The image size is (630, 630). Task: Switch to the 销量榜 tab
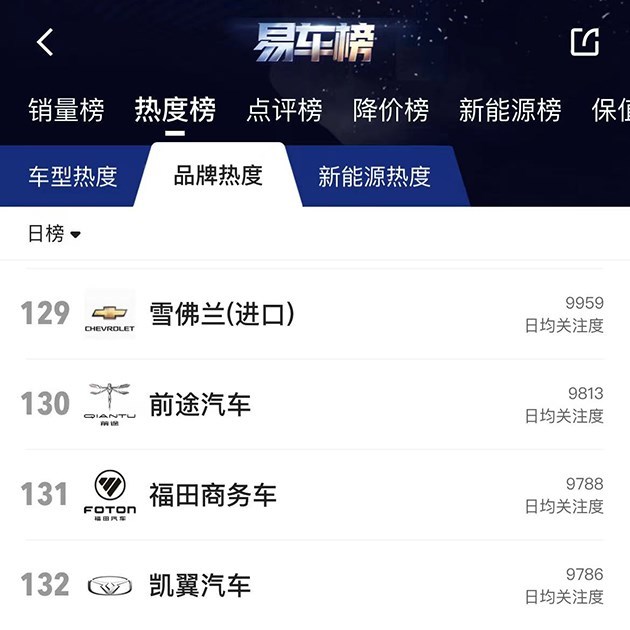[x=66, y=110]
